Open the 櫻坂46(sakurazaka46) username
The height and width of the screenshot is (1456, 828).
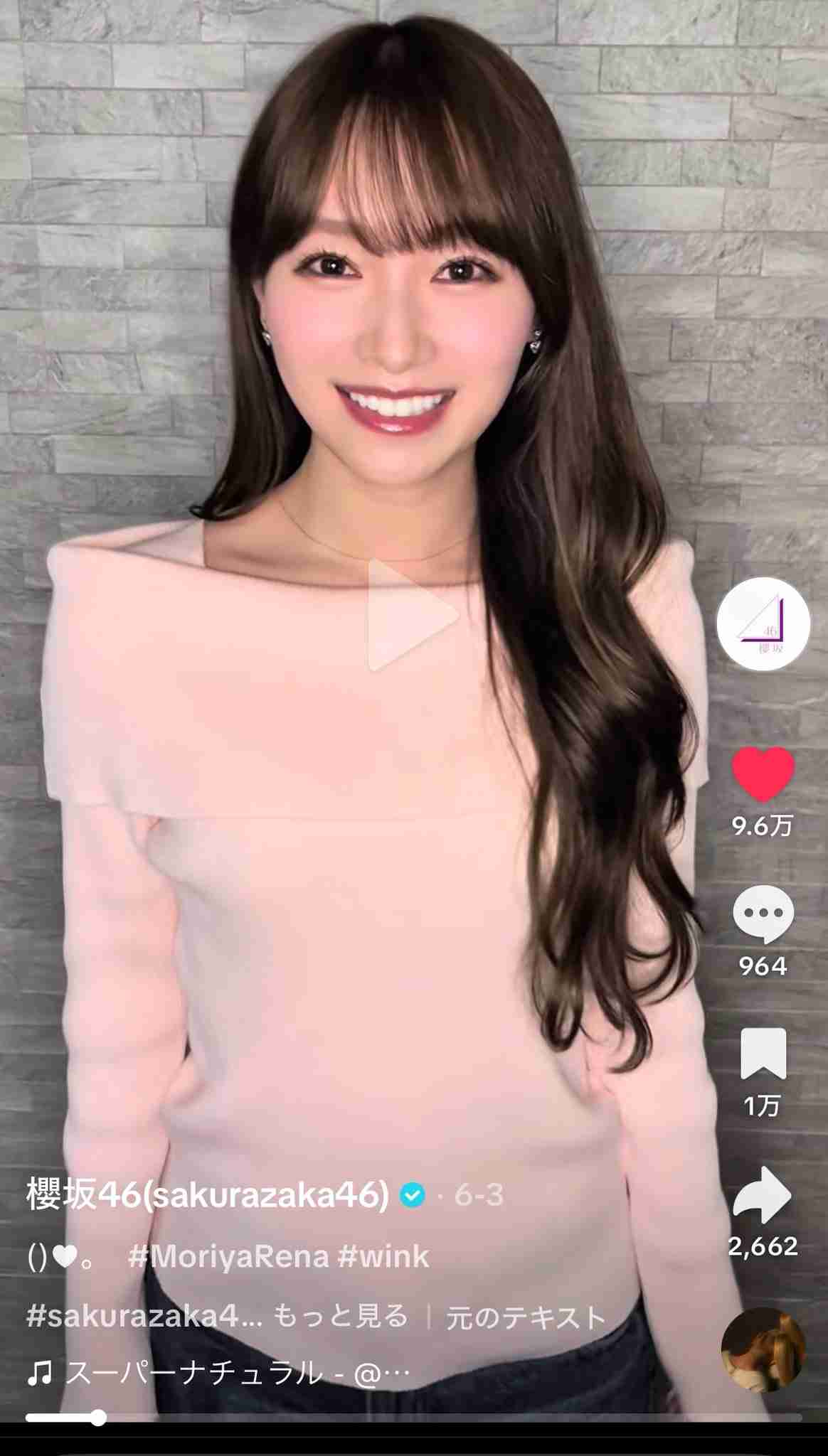point(208,1194)
